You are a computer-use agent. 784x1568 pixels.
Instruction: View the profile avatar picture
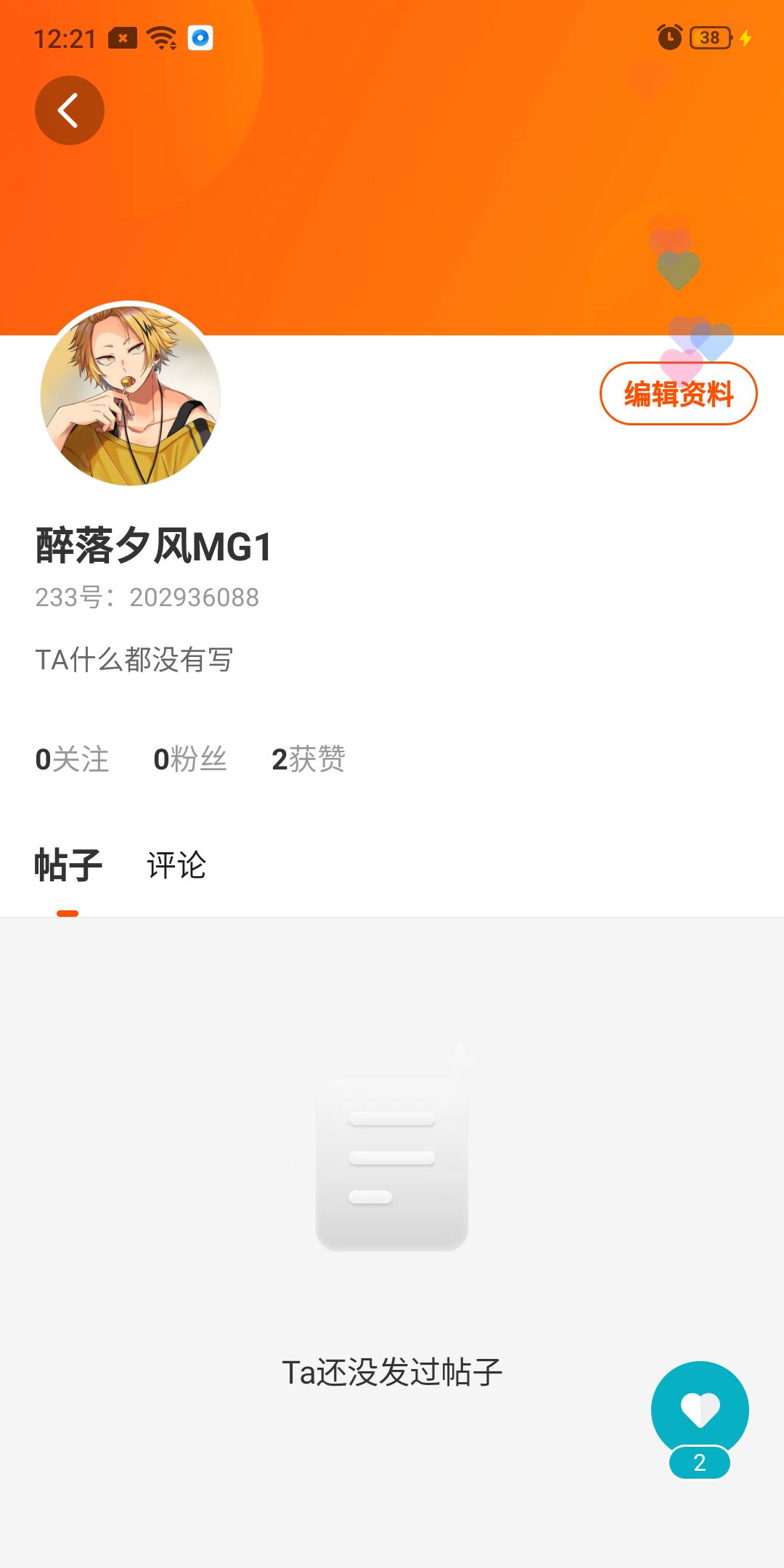(x=131, y=394)
